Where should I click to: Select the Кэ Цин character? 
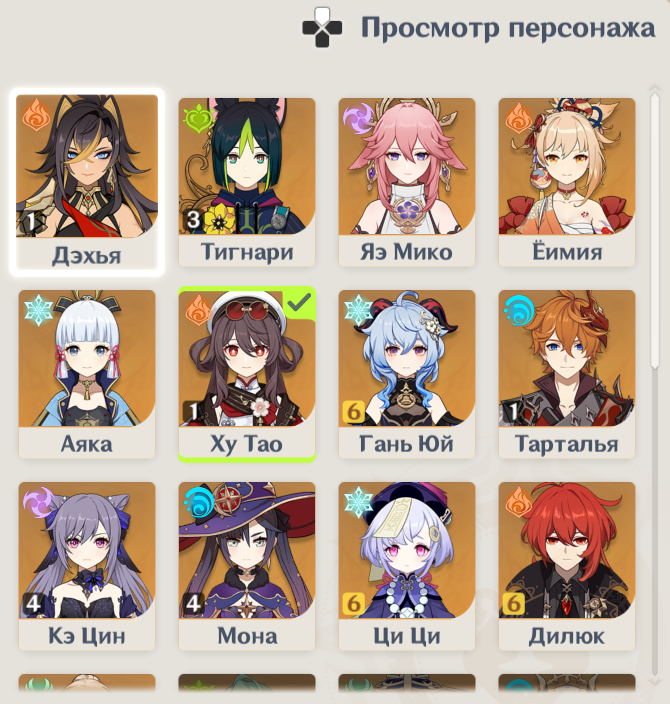tap(87, 564)
